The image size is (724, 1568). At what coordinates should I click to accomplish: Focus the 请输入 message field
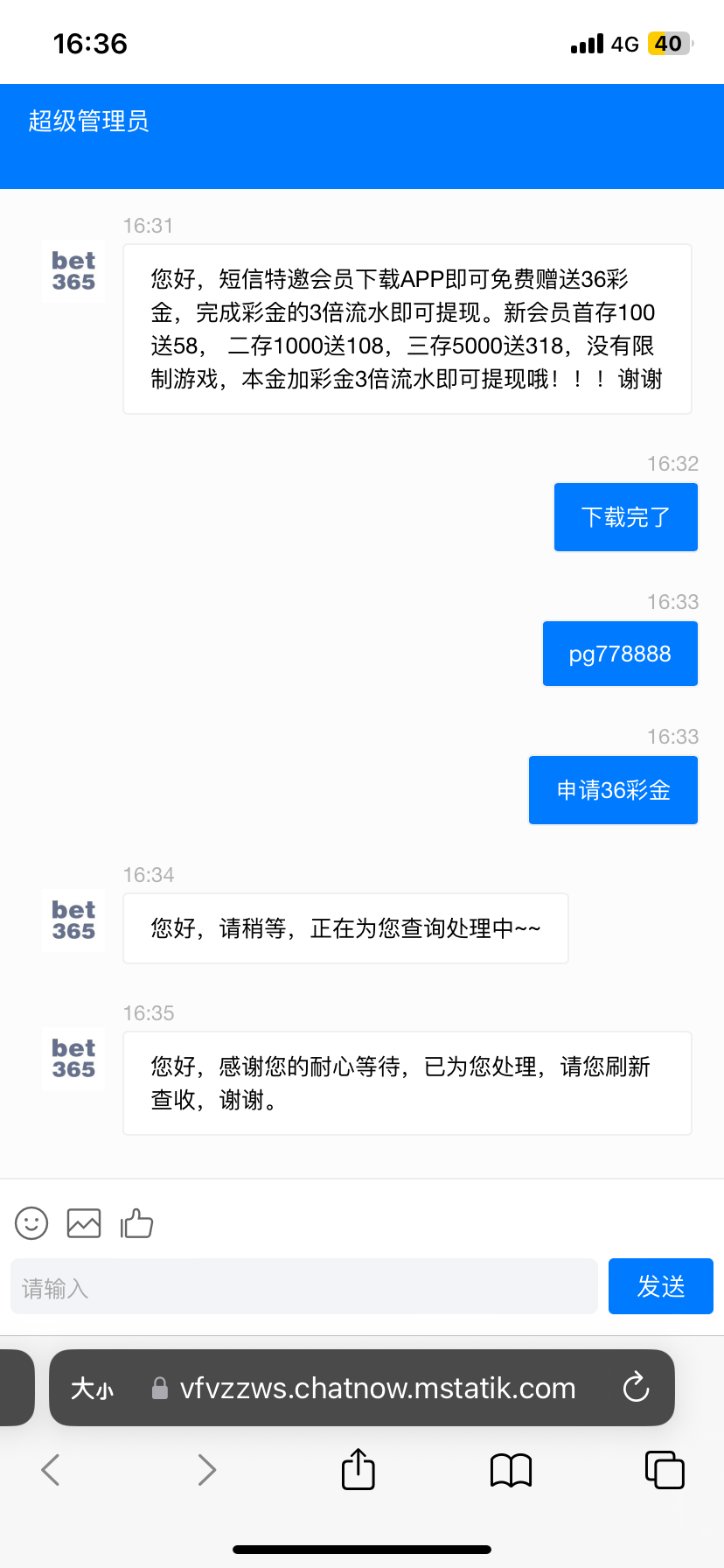tap(303, 1287)
